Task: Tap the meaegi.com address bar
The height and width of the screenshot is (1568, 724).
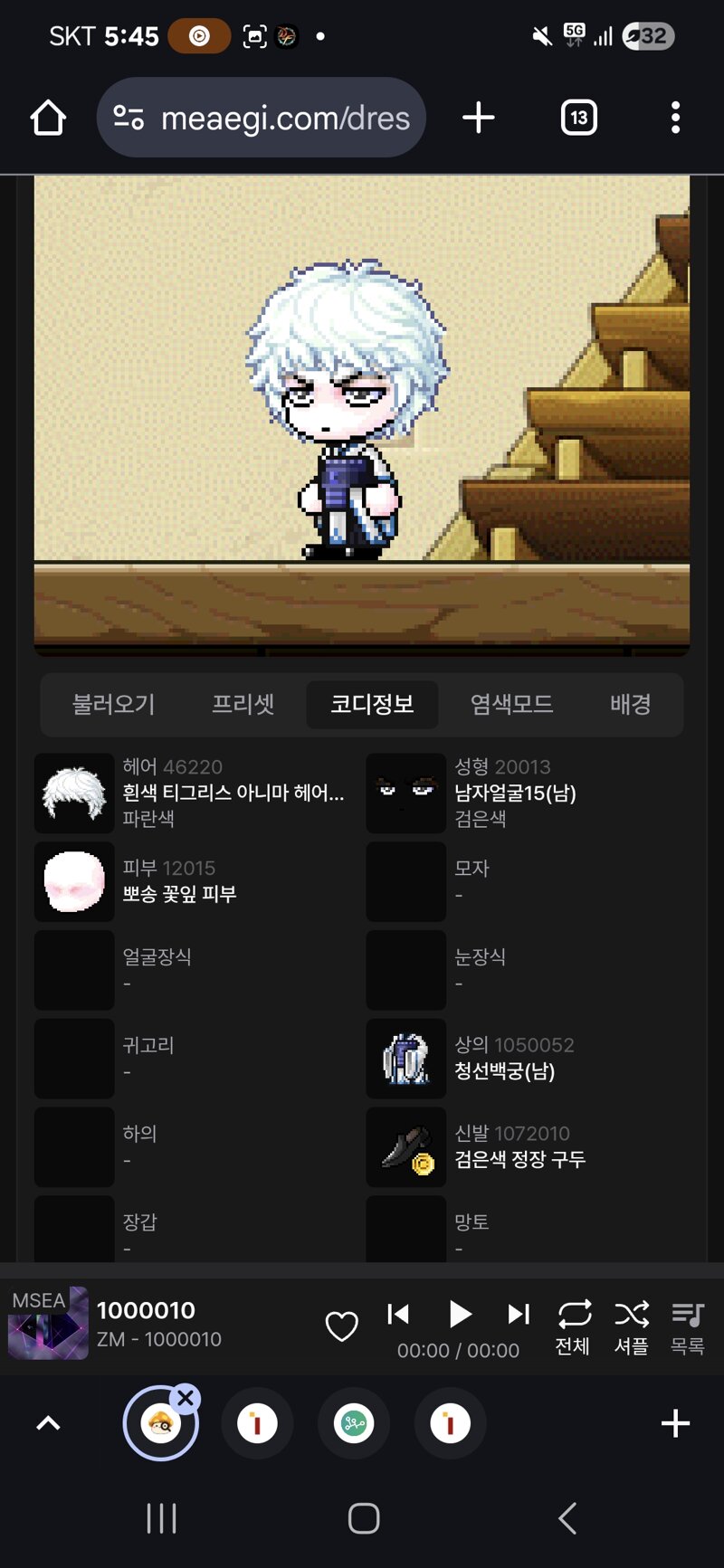Action: pyautogui.click(x=262, y=118)
